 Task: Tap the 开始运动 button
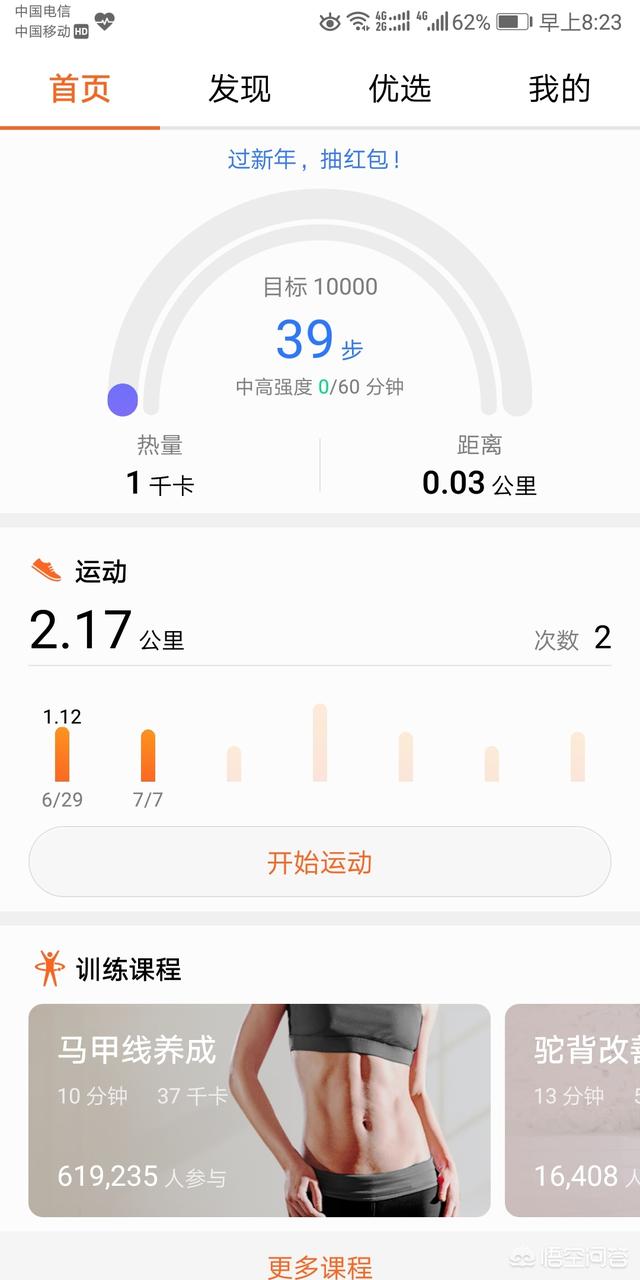click(320, 862)
